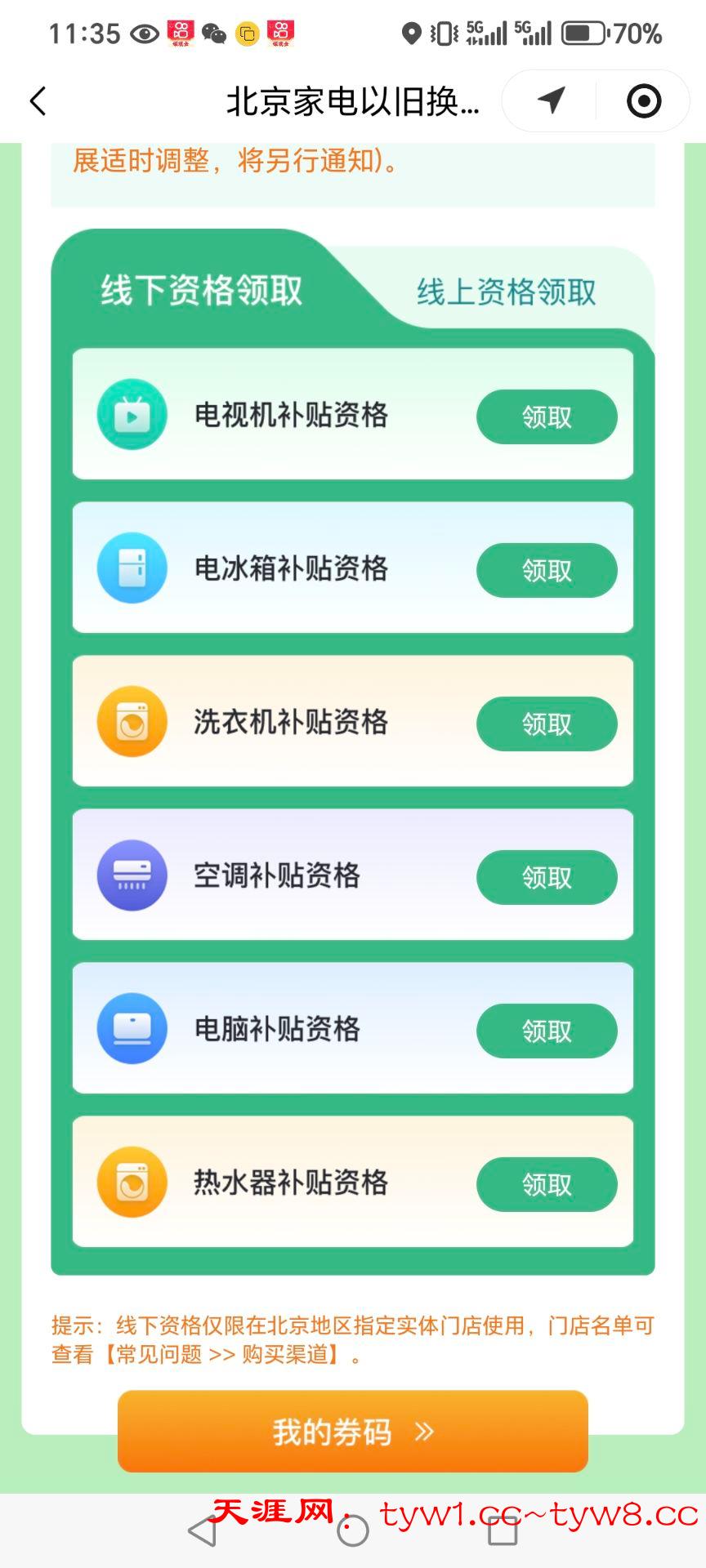This screenshot has height=1568, width=706.
Task: Tap the system home button
Action: 353,1531
